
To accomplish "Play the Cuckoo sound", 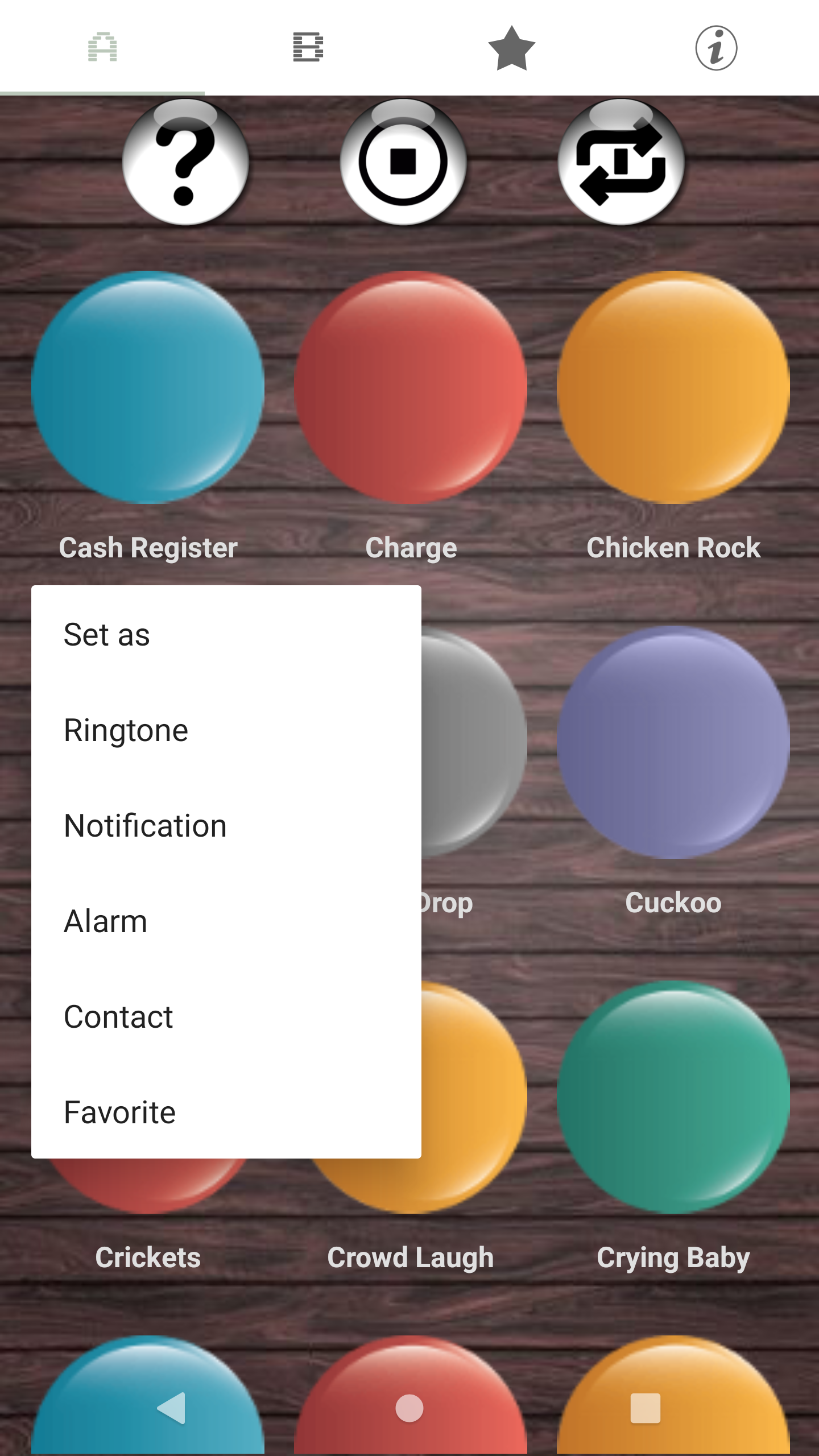I will click(673, 742).
